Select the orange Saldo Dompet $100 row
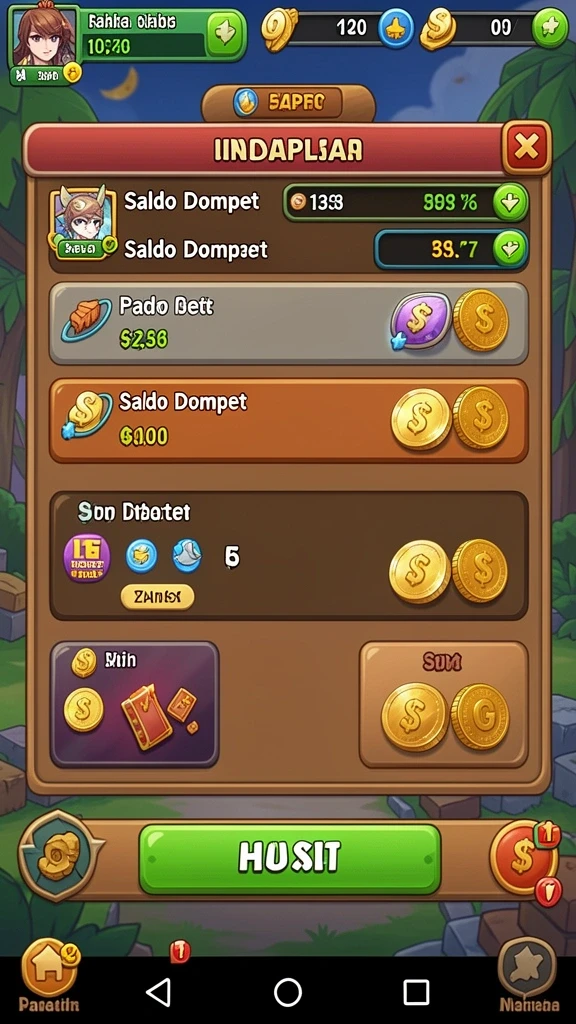The height and width of the screenshot is (1024, 576). point(288,420)
